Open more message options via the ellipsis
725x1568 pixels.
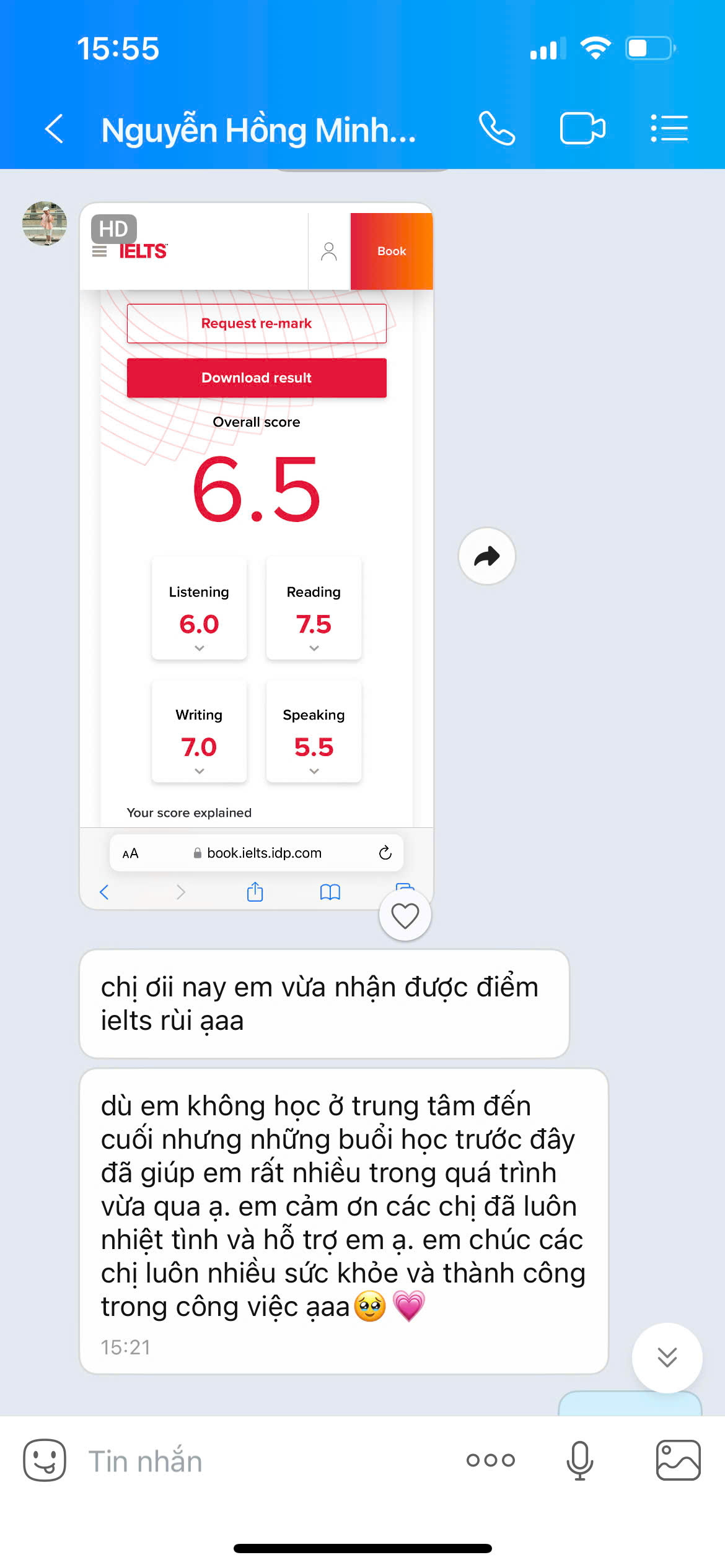click(489, 1460)
